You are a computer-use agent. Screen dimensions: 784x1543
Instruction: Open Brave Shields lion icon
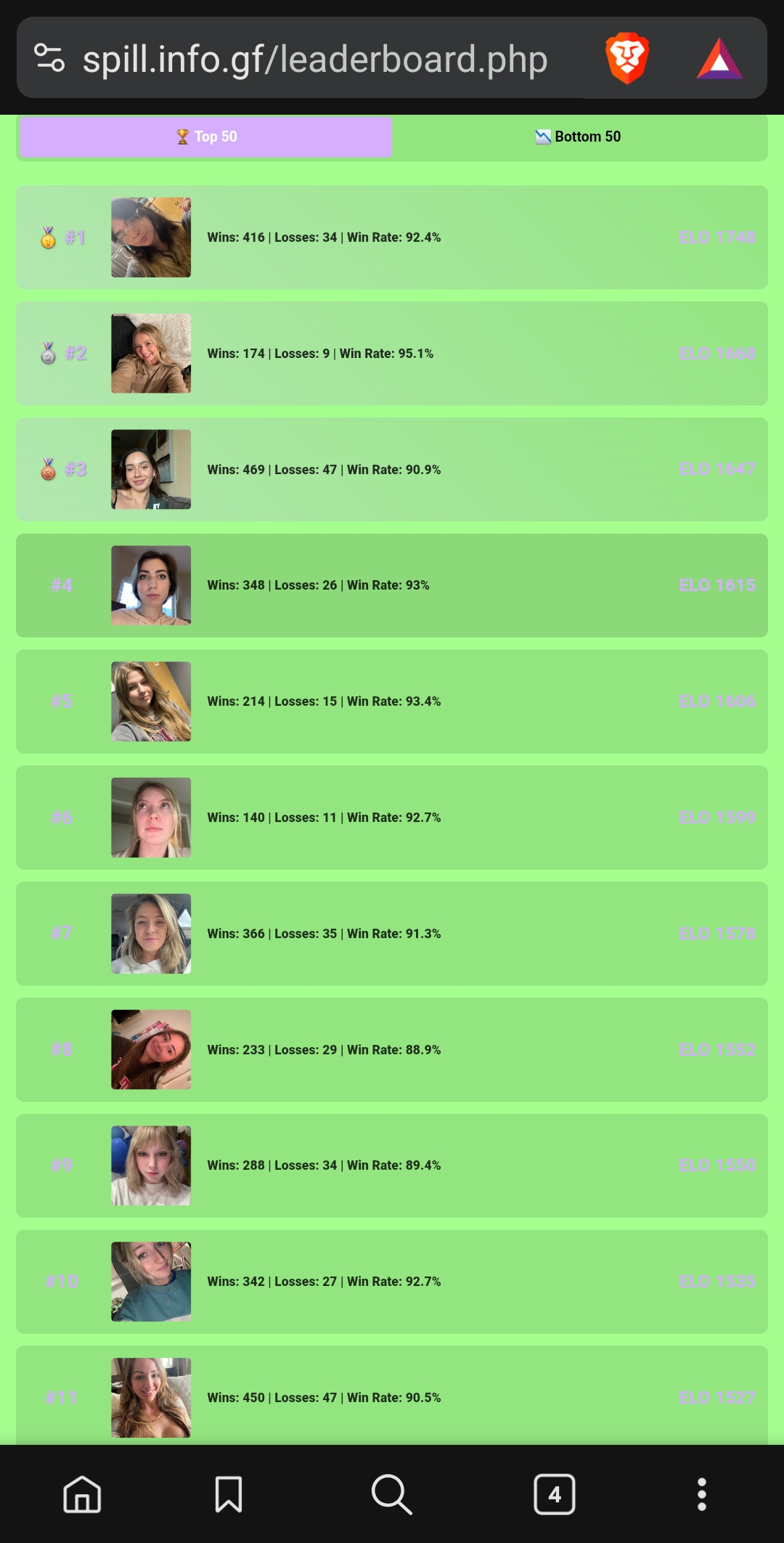627,58
